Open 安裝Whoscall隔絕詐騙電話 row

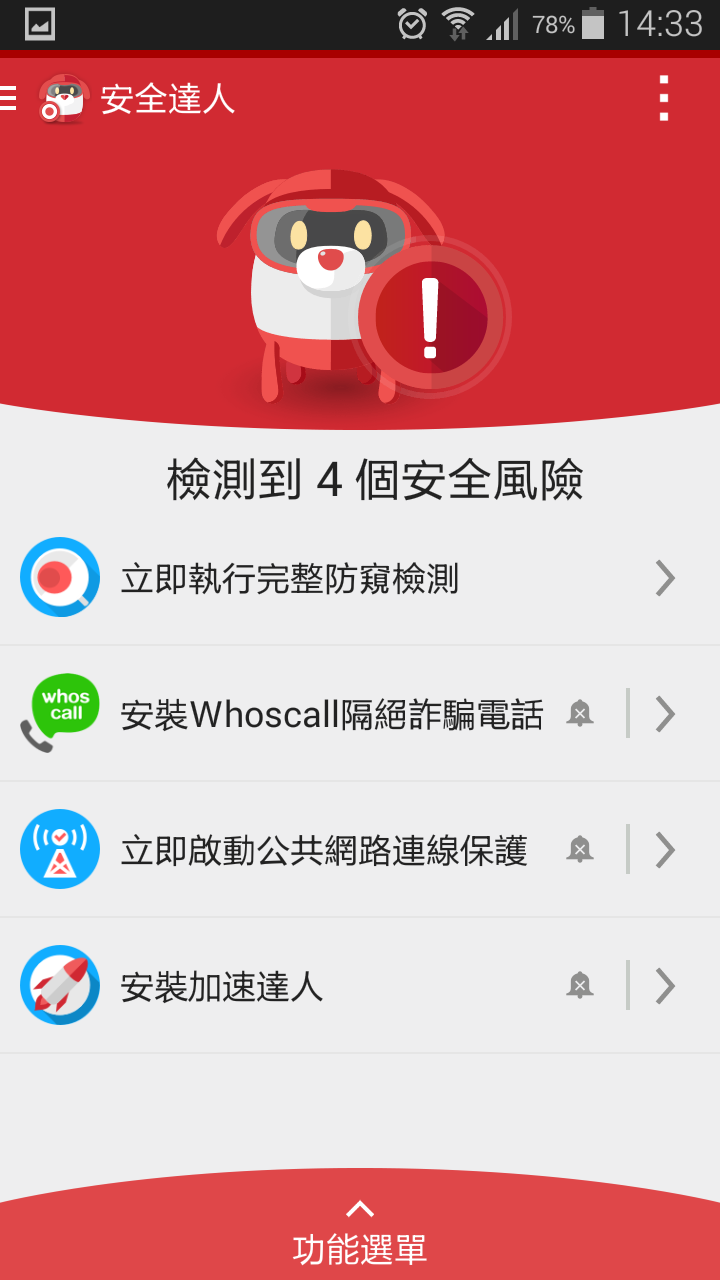pyautogui.click(x=331, y=714)
